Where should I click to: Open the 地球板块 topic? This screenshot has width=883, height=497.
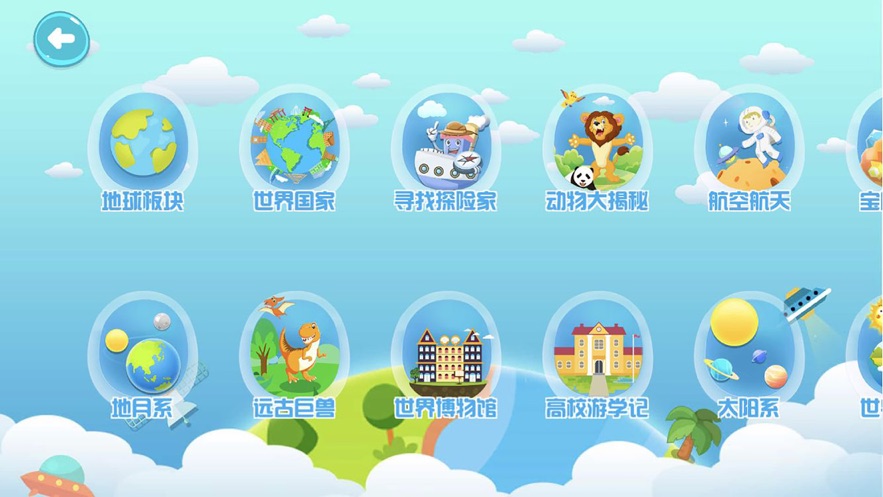[x=142, y=142]
